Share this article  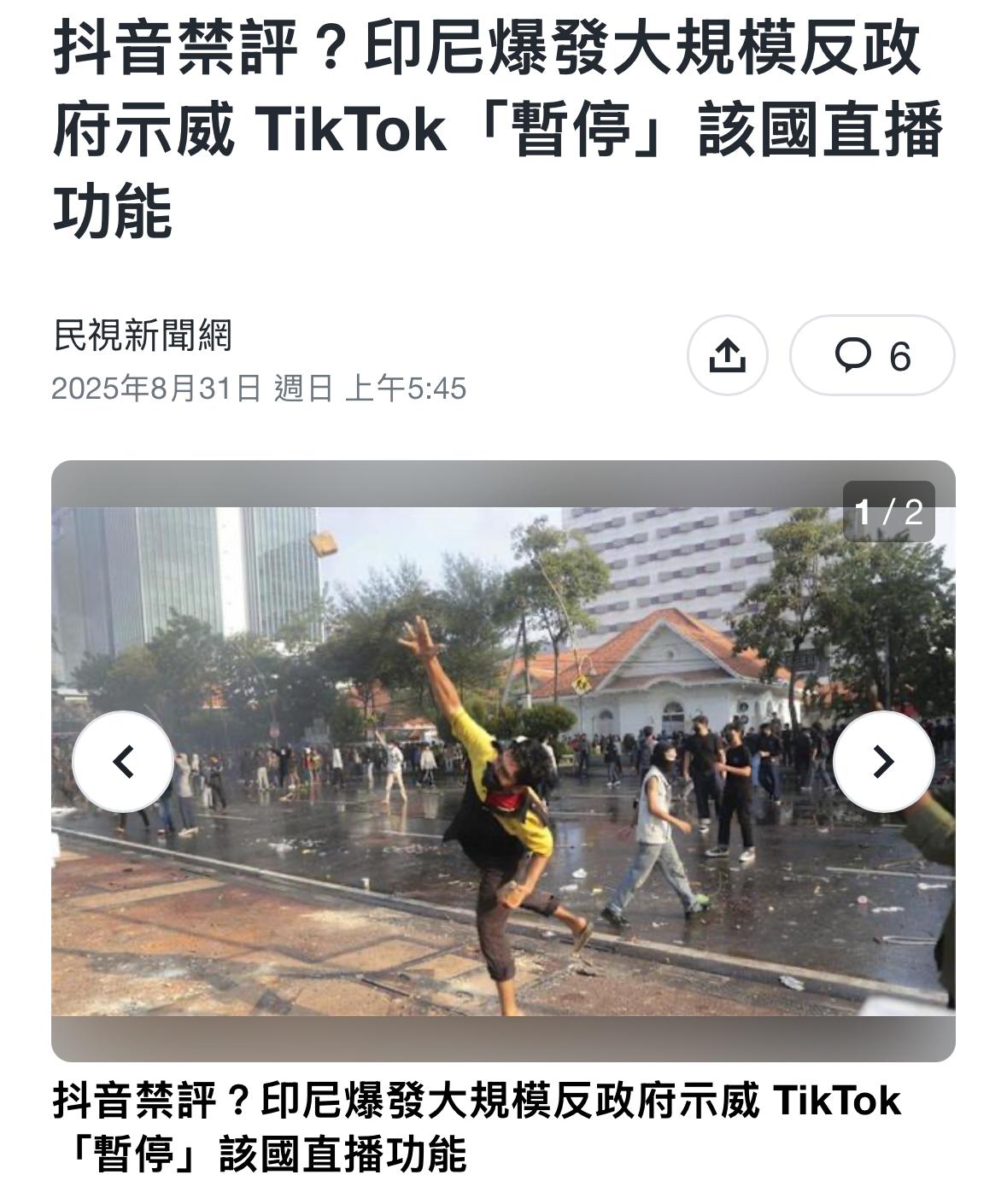point(727,355)
